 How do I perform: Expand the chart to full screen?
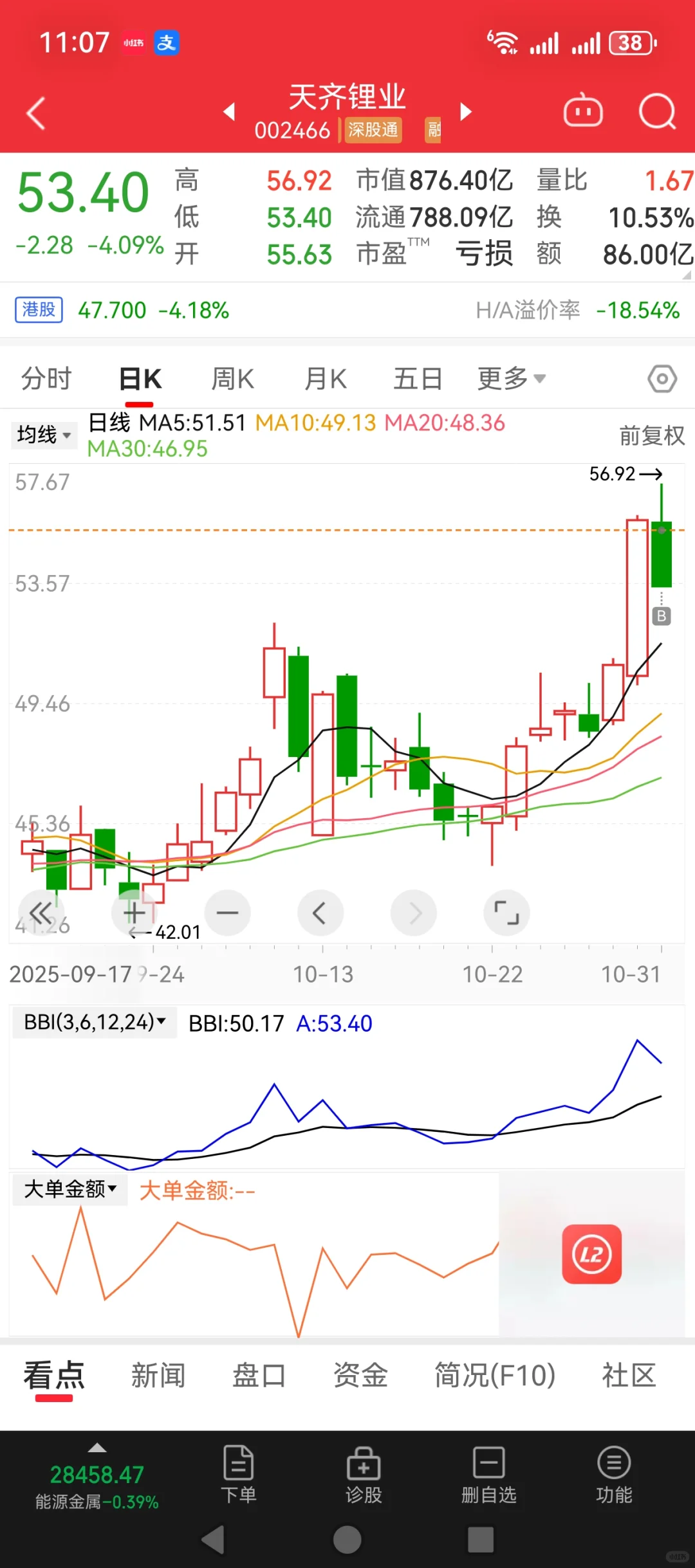tap(506, 913)
